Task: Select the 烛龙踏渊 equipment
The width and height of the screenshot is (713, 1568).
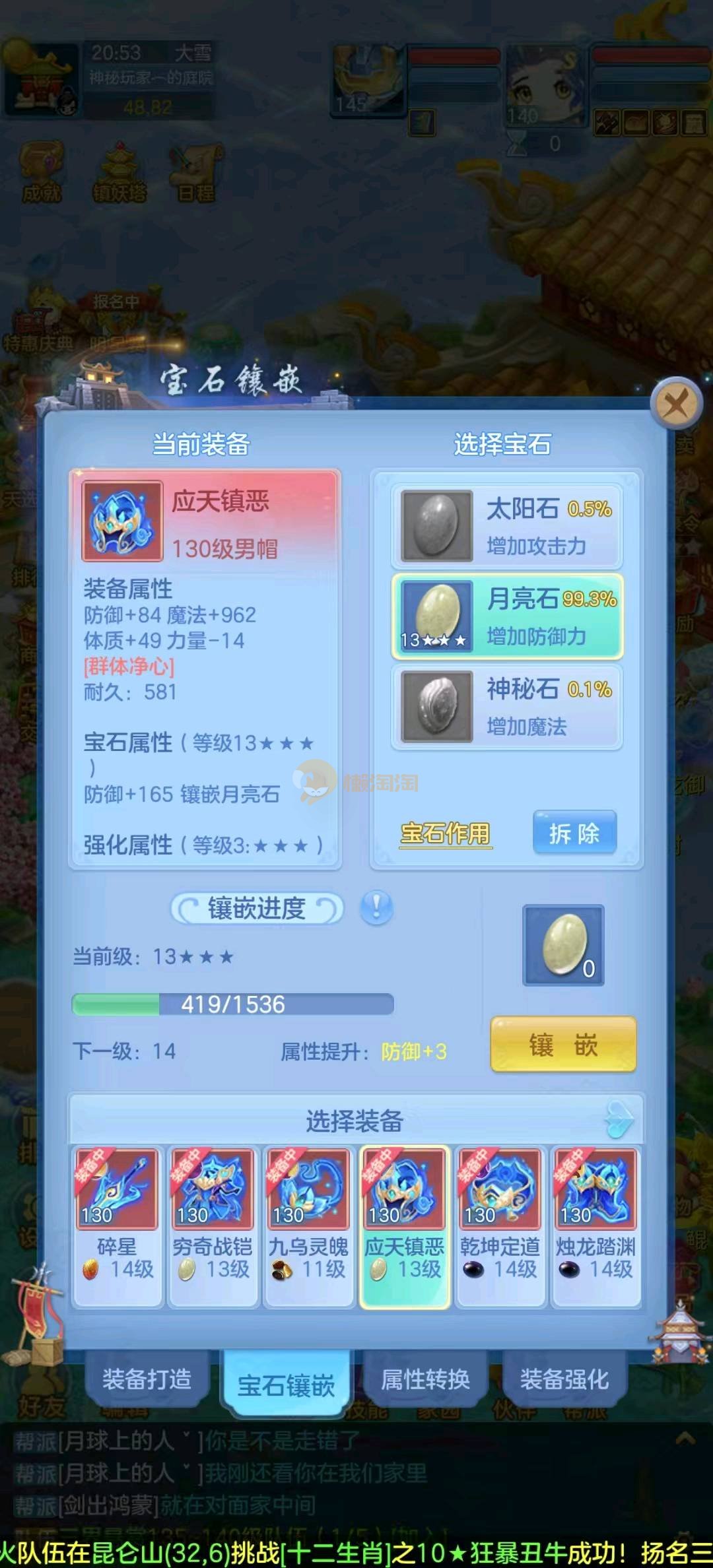Action: [x=595, y=1226]
